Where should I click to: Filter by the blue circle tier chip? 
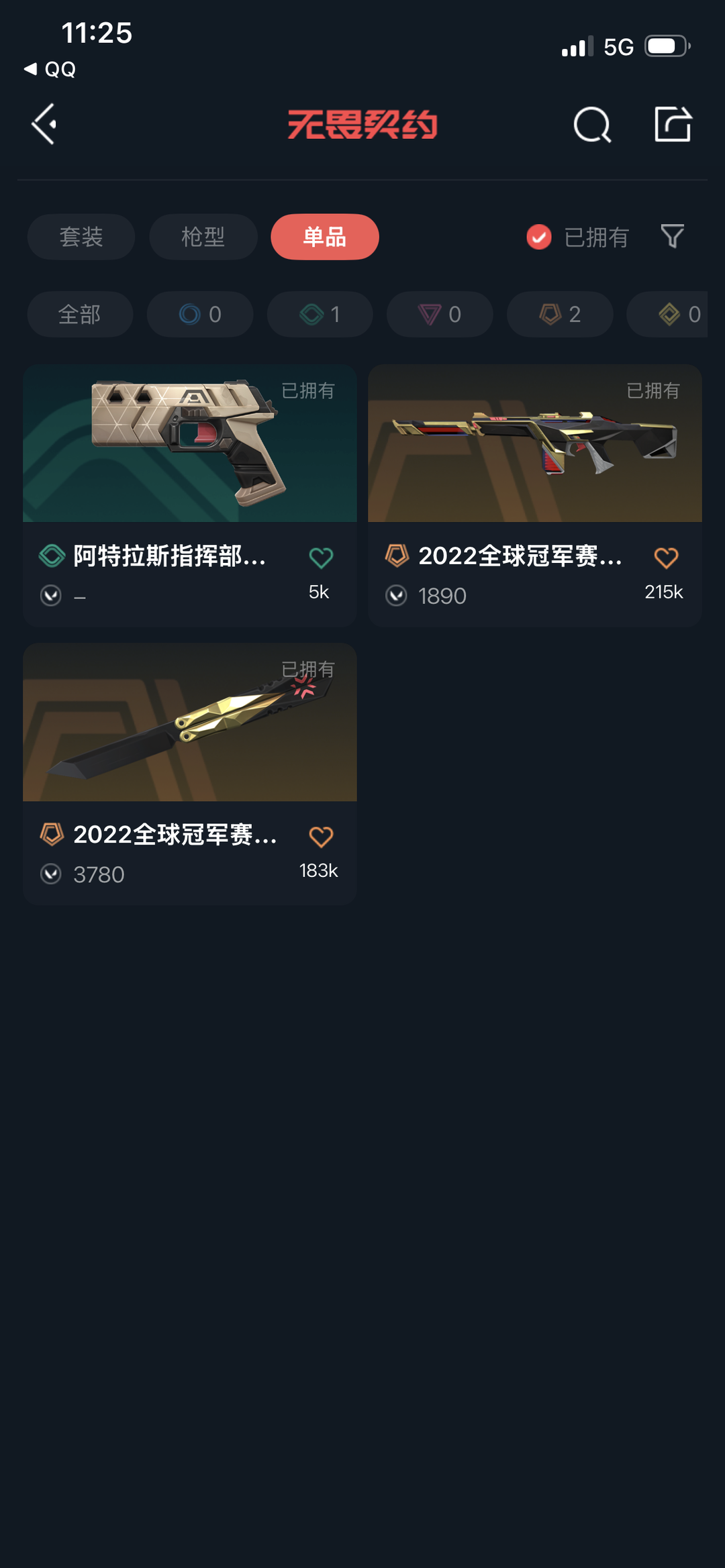coord(200,314)
